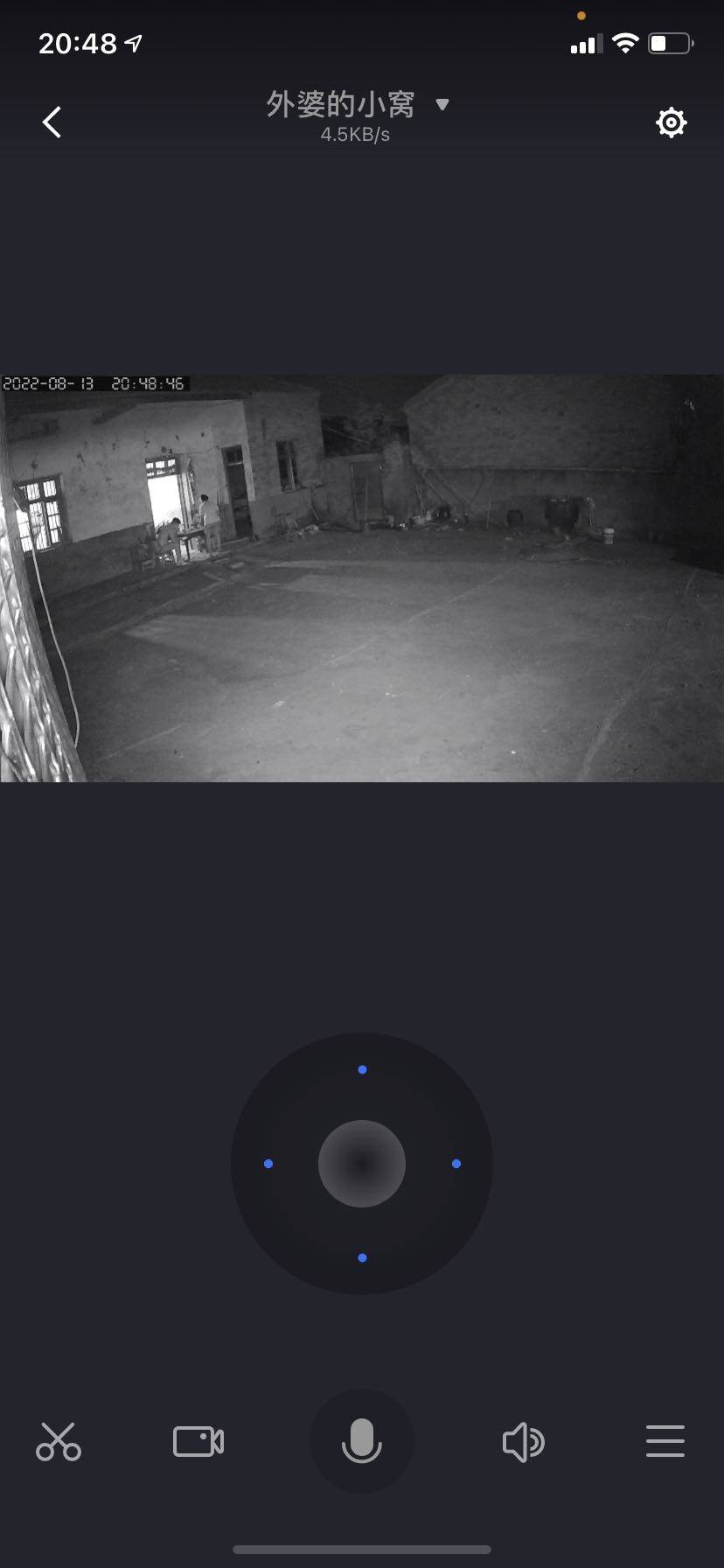Pan camera left with left dot
This screenshot has width=724, height=1568.
(268, 1164)
